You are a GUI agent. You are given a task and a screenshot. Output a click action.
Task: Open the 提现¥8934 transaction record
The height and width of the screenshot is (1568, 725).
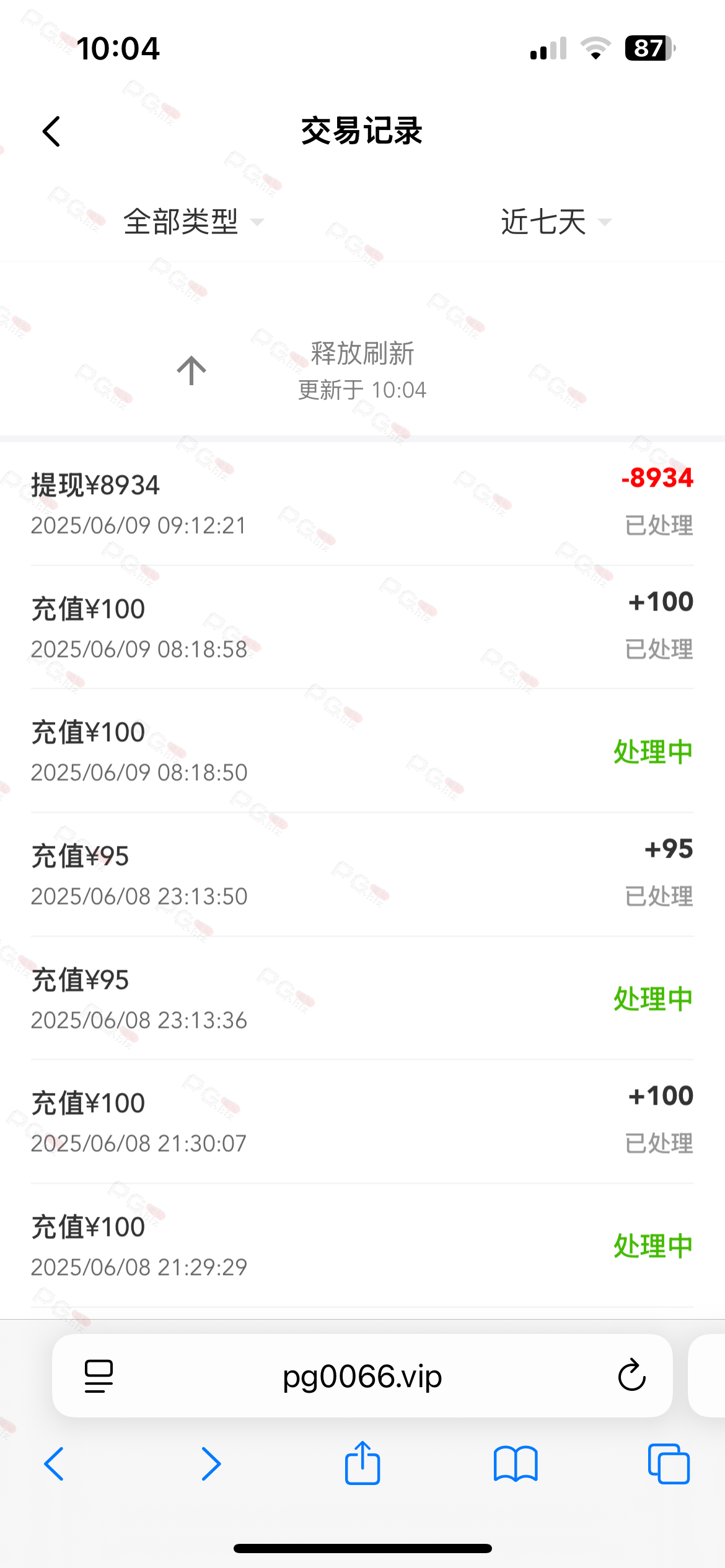(362, 503)
